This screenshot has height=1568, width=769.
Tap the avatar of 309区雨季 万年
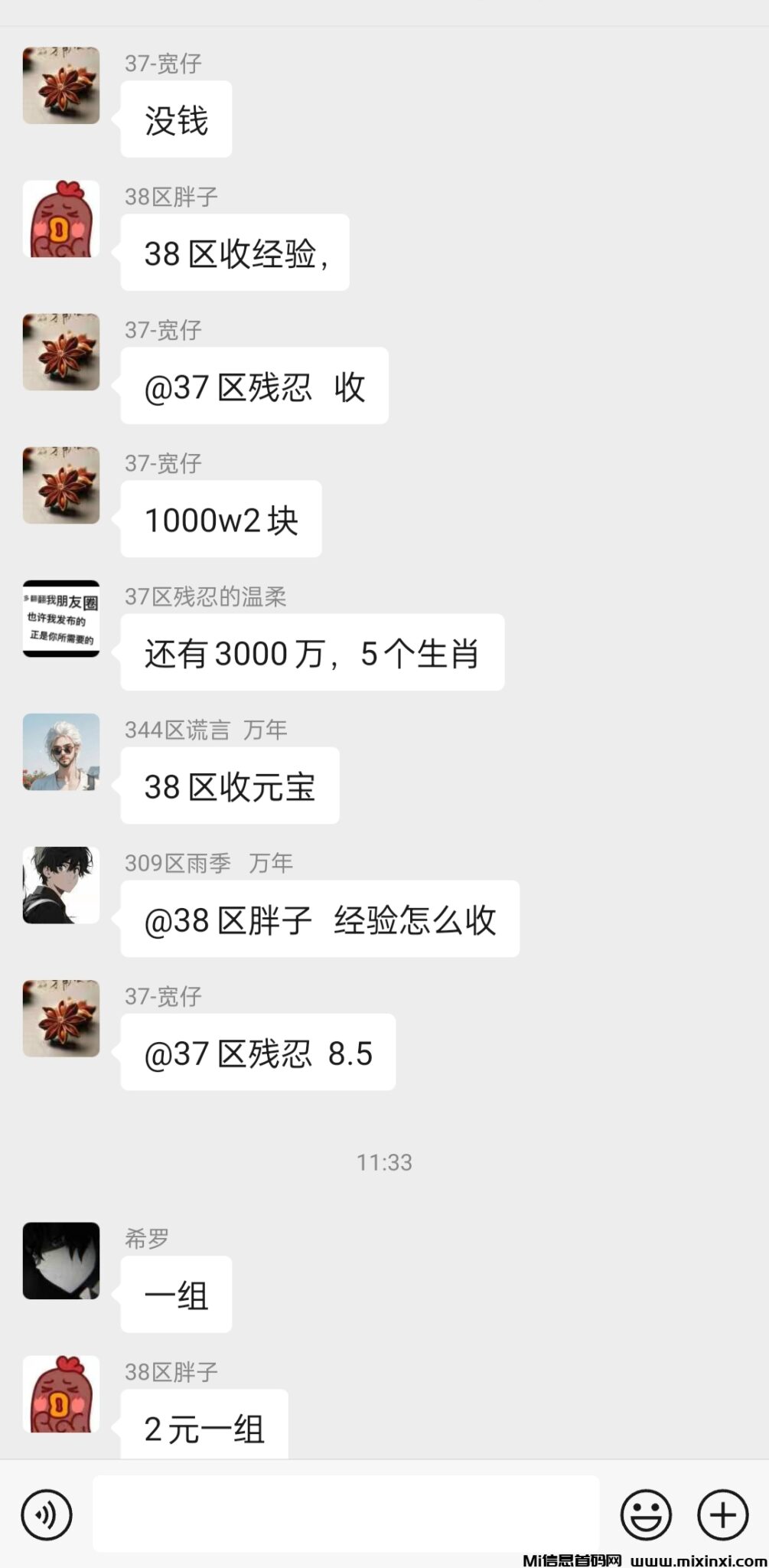(61, 885)
